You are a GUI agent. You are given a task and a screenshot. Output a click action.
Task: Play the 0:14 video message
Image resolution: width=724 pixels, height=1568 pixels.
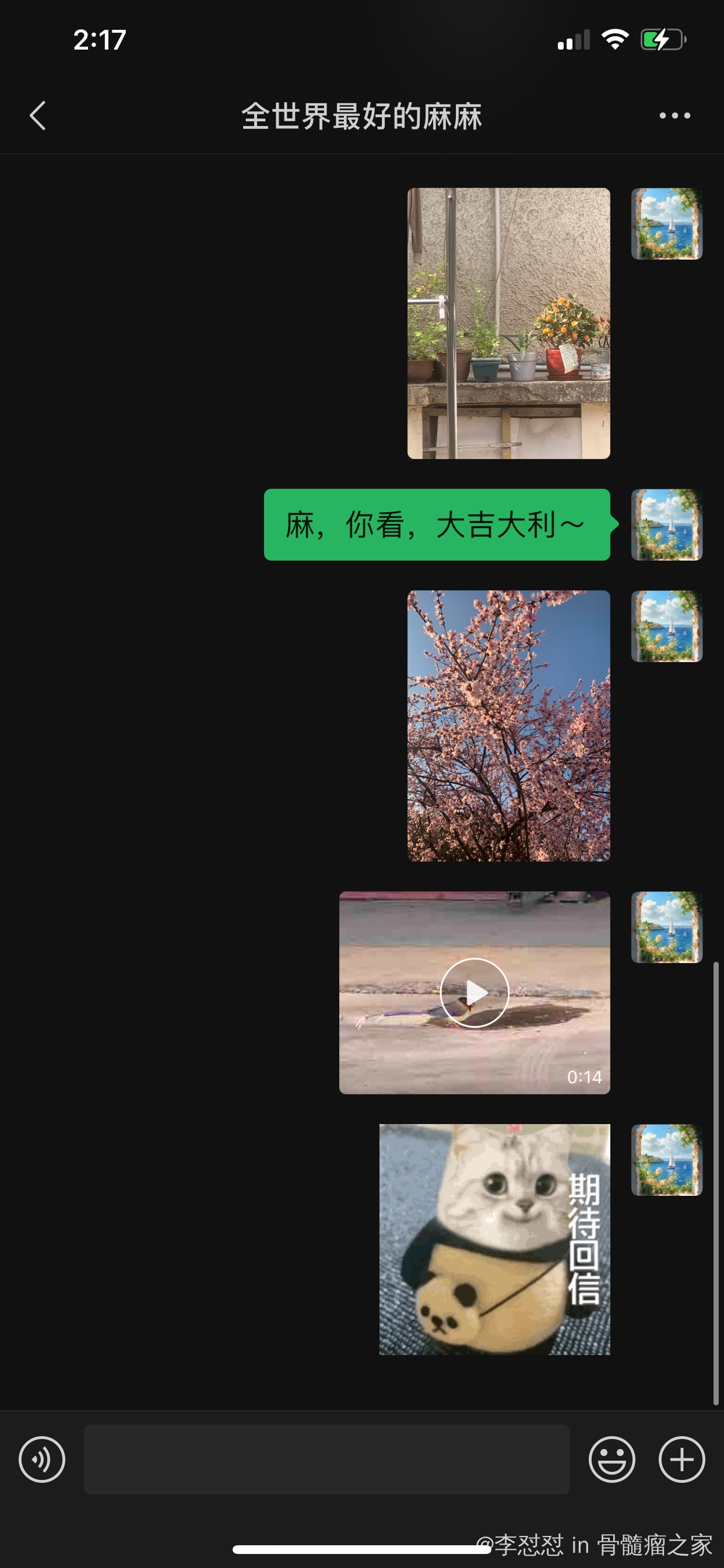[474, 992]
